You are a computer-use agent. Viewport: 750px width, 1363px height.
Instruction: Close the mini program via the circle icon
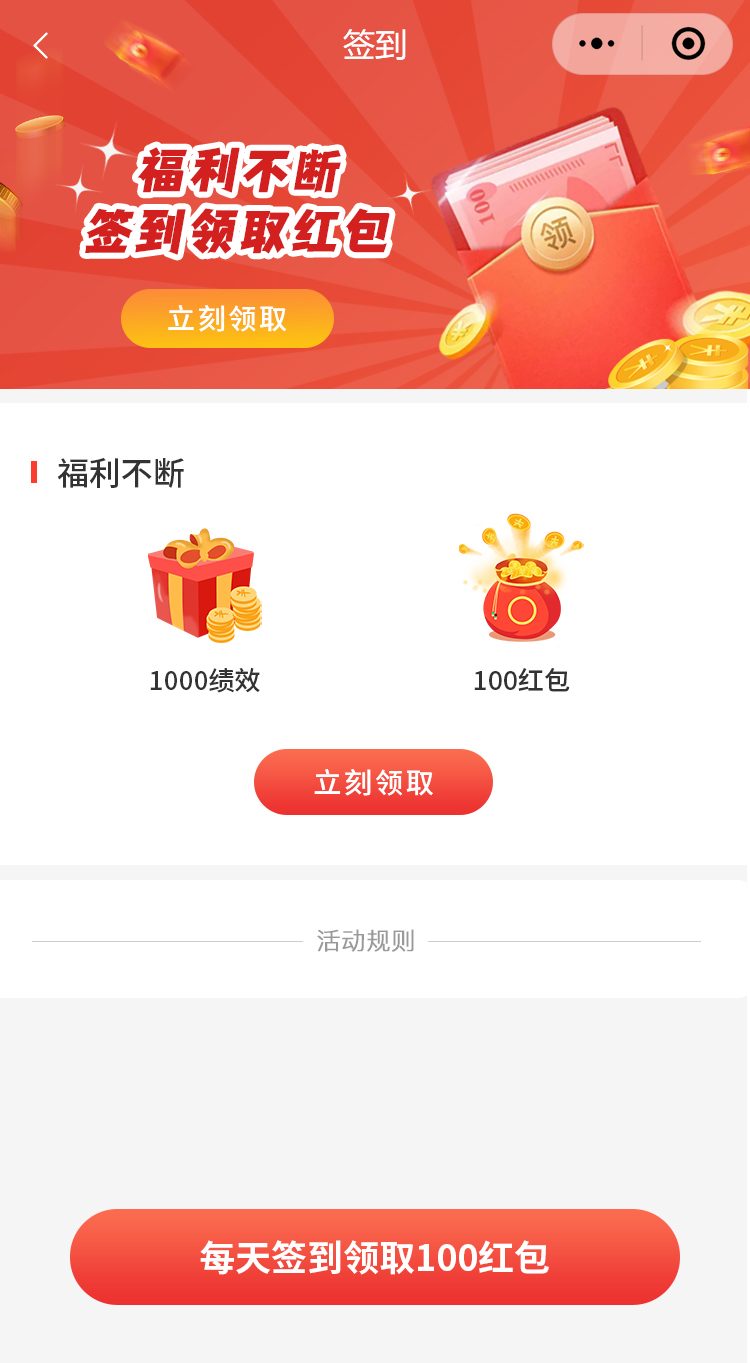point(688,44)
